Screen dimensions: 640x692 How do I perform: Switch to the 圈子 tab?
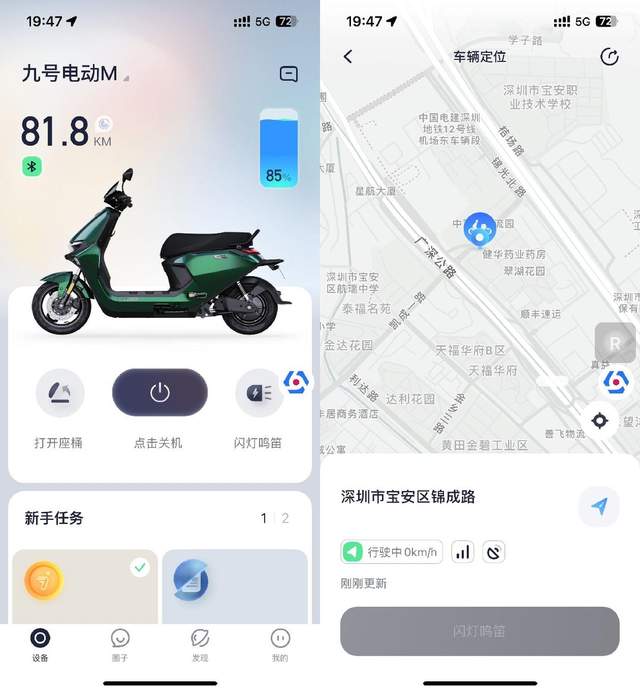pyautogui.click(x=120, y=644)
